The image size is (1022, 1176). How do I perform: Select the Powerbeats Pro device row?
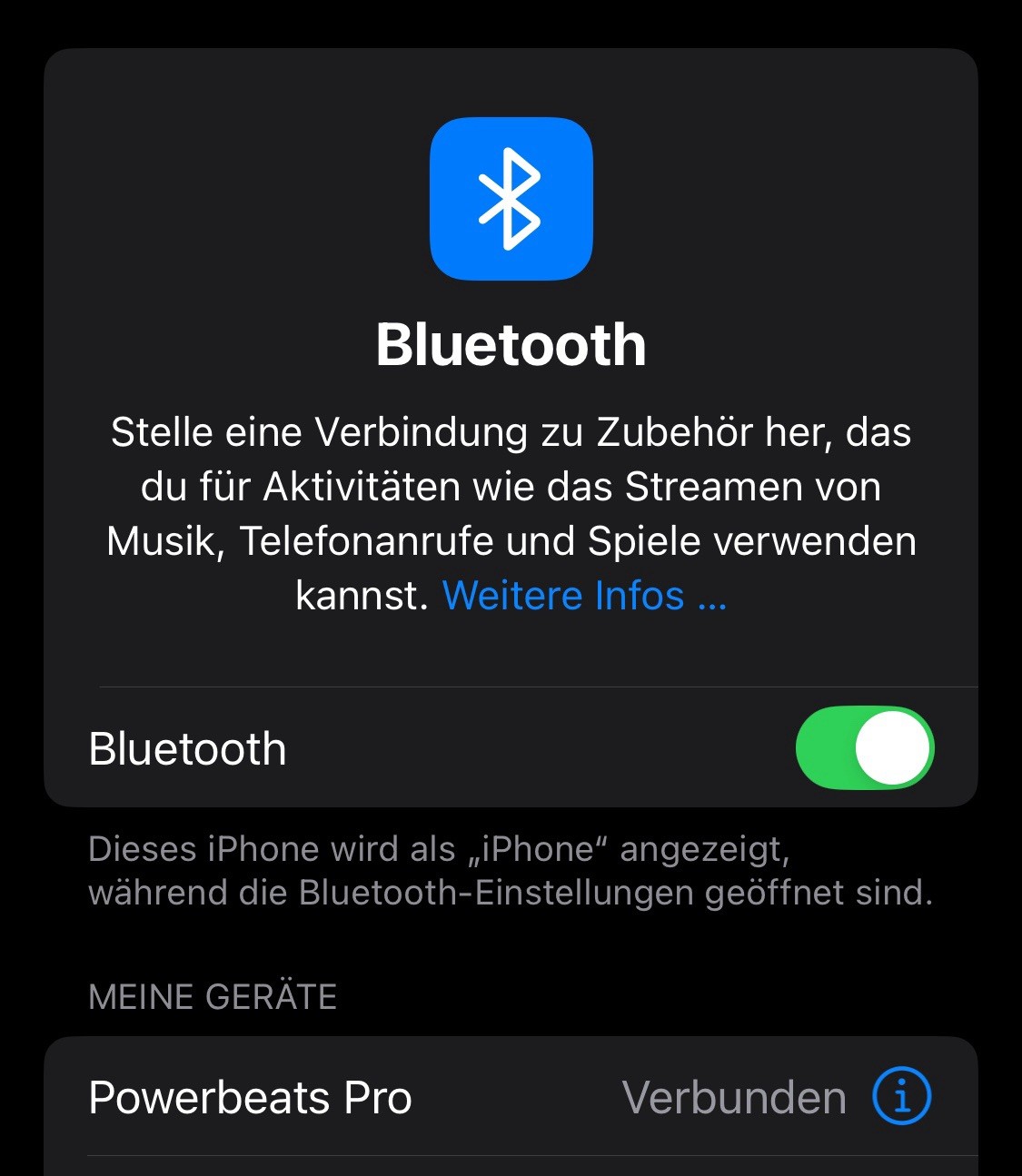point(363,1097)
